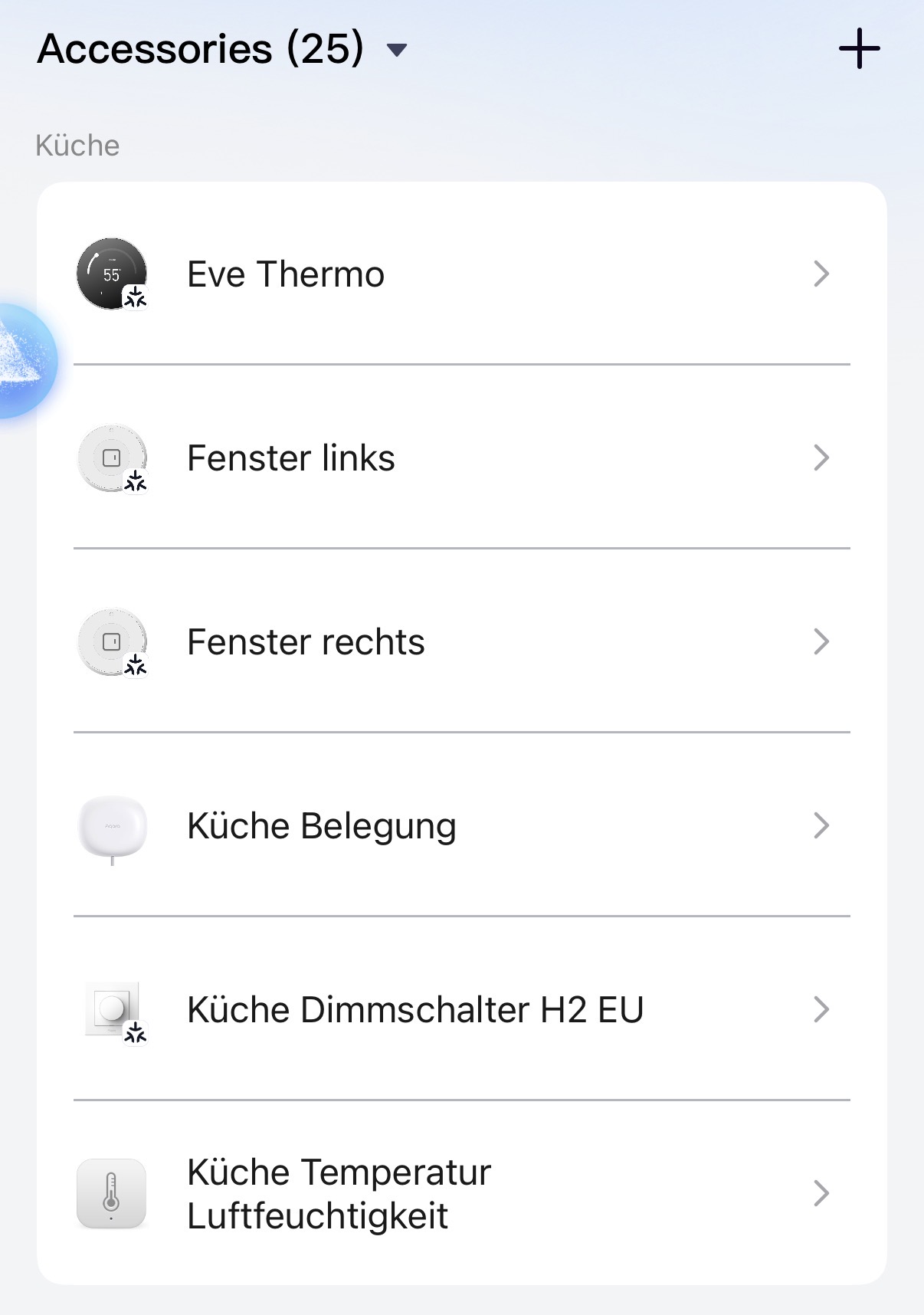The image size is (924, 1315).
Task: Open Eve Thermo accessory
Action: (x=461, y=274)
